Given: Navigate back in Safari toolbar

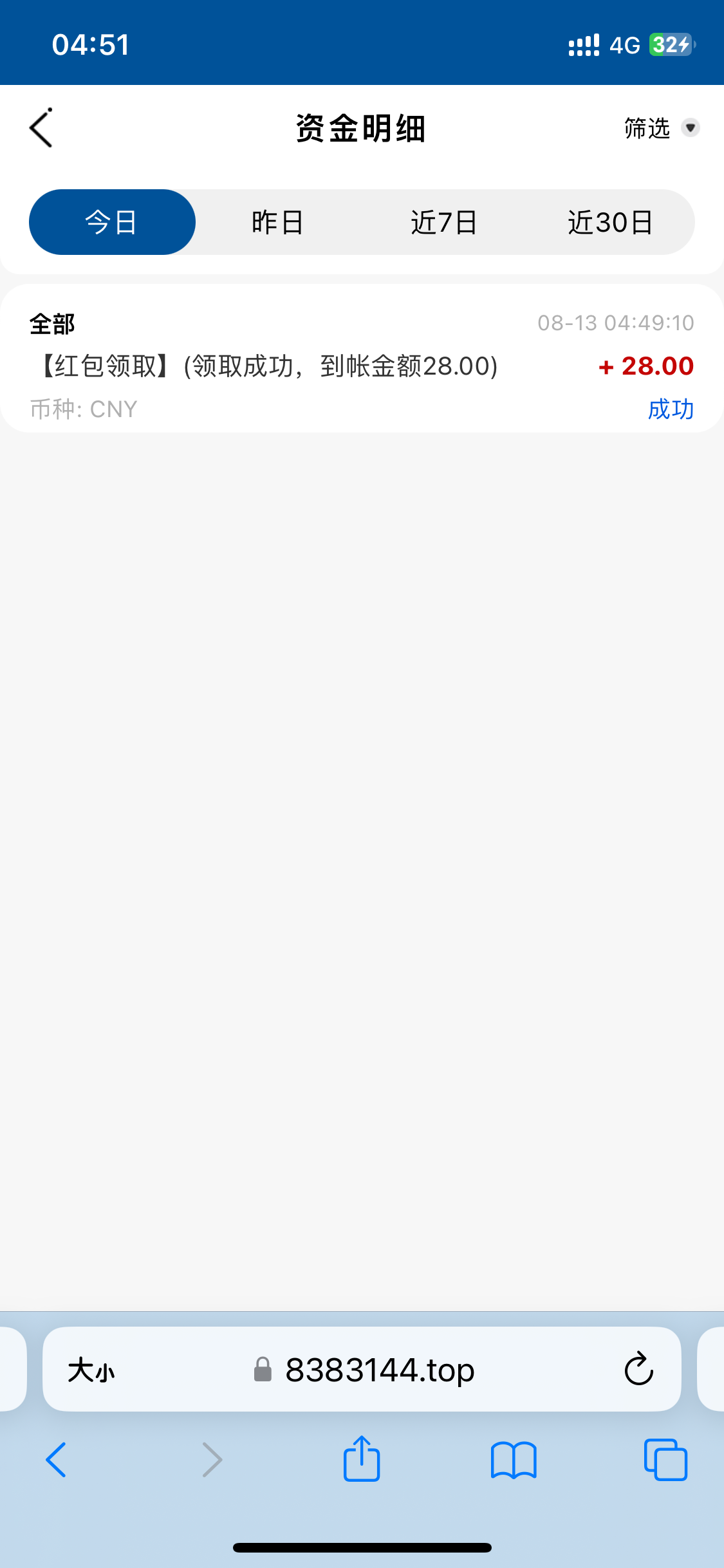Looking at the screenshot, I should tap(57, 1459).
